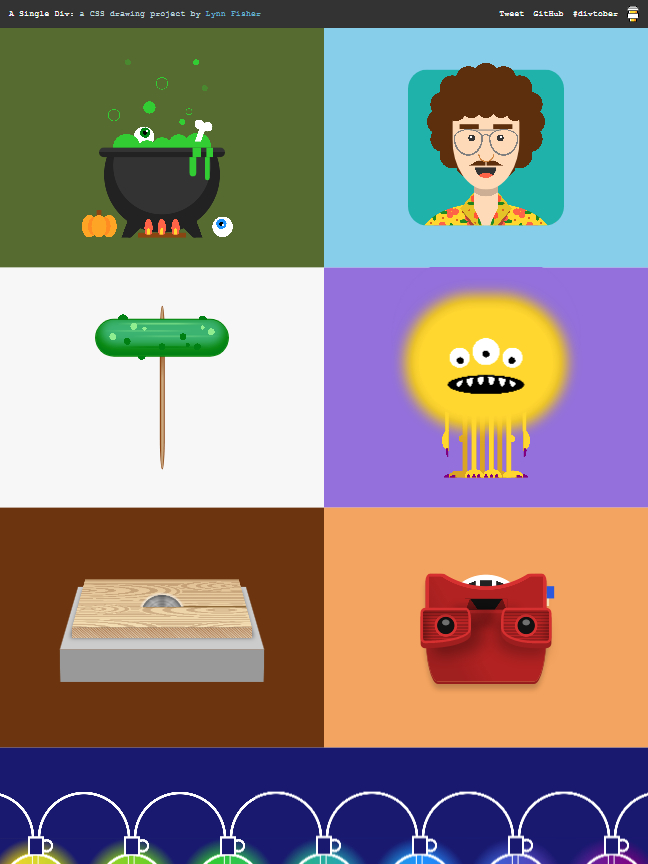The width and height of the screenshot is (648, 864).
Task: Tap the striped character icon in the header
Action: click(633, 14)
